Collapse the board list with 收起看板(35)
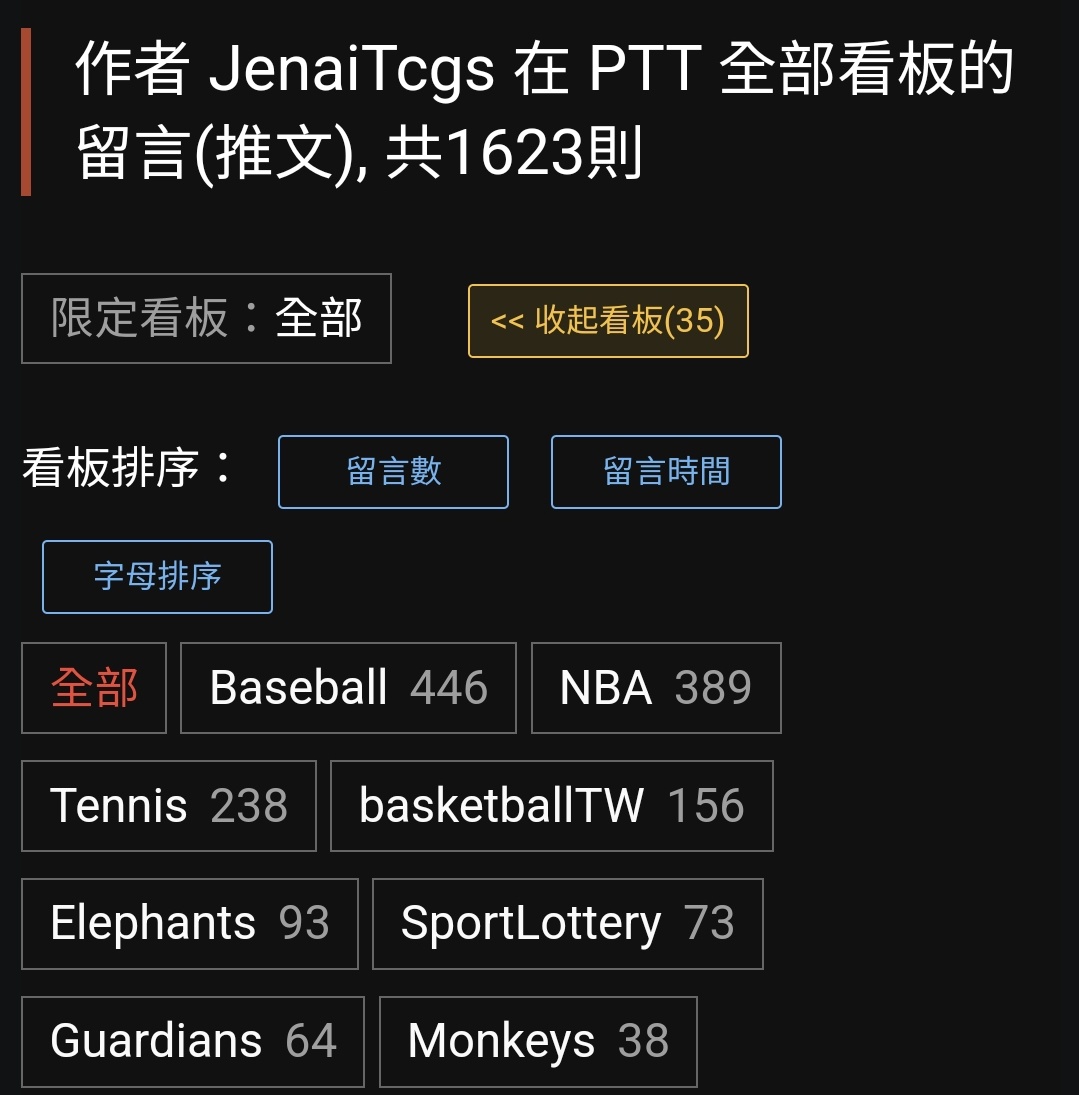This screenshot has height=1095, width=1079. click(608, 321)
